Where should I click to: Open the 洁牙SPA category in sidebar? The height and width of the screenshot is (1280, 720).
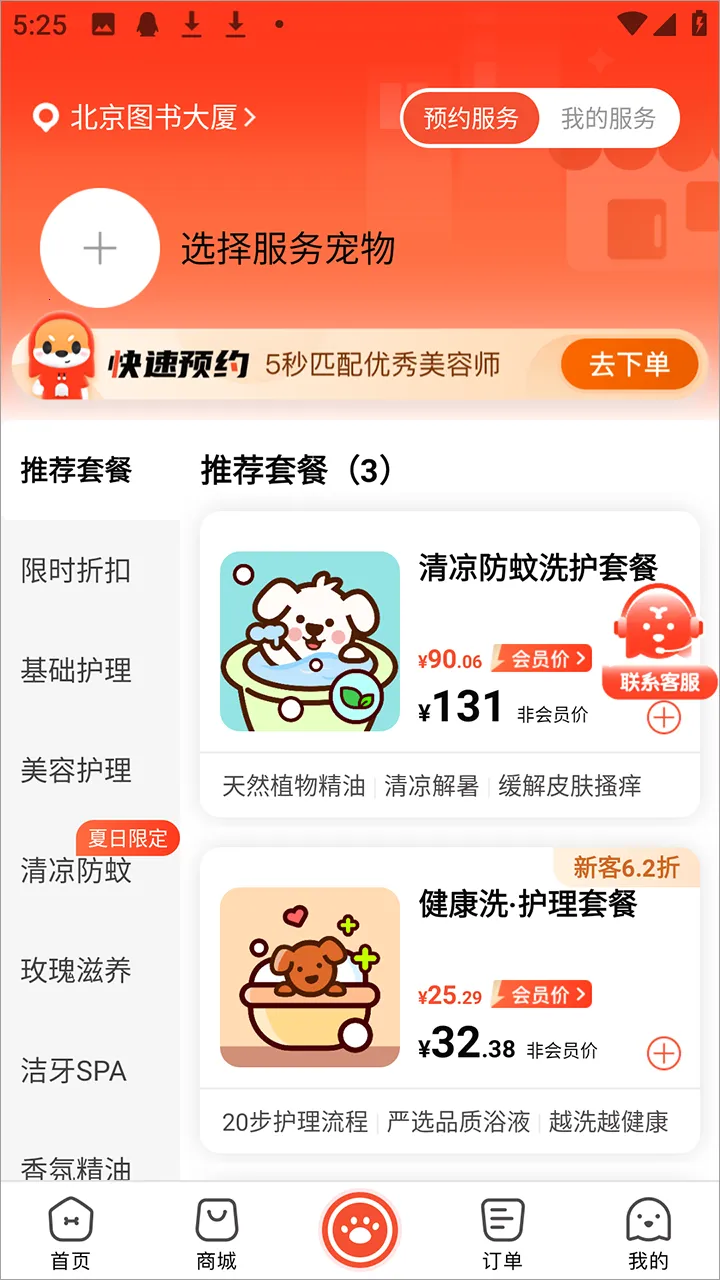[73, 1070]
